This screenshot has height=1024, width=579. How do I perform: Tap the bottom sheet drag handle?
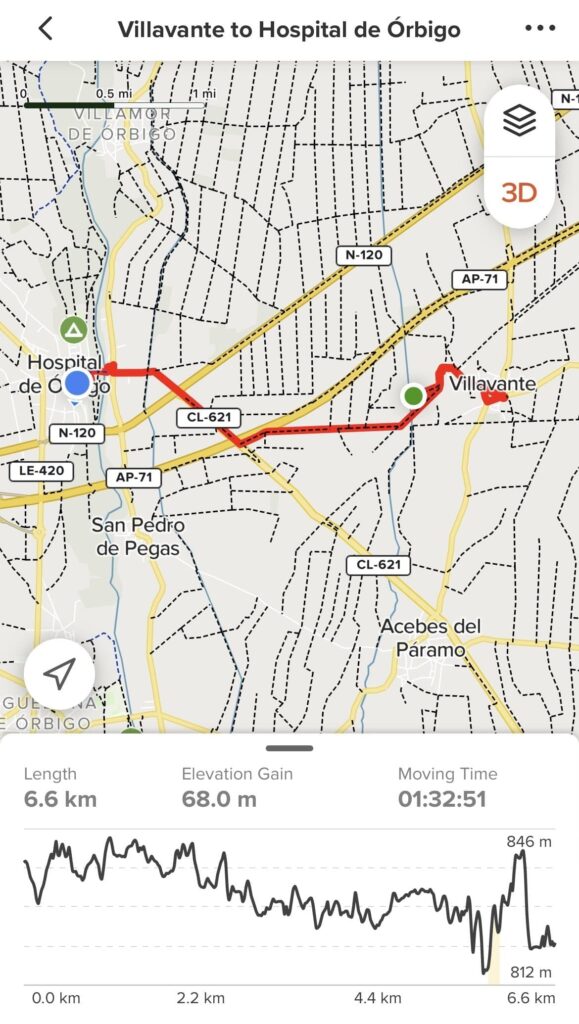point(289,748)
